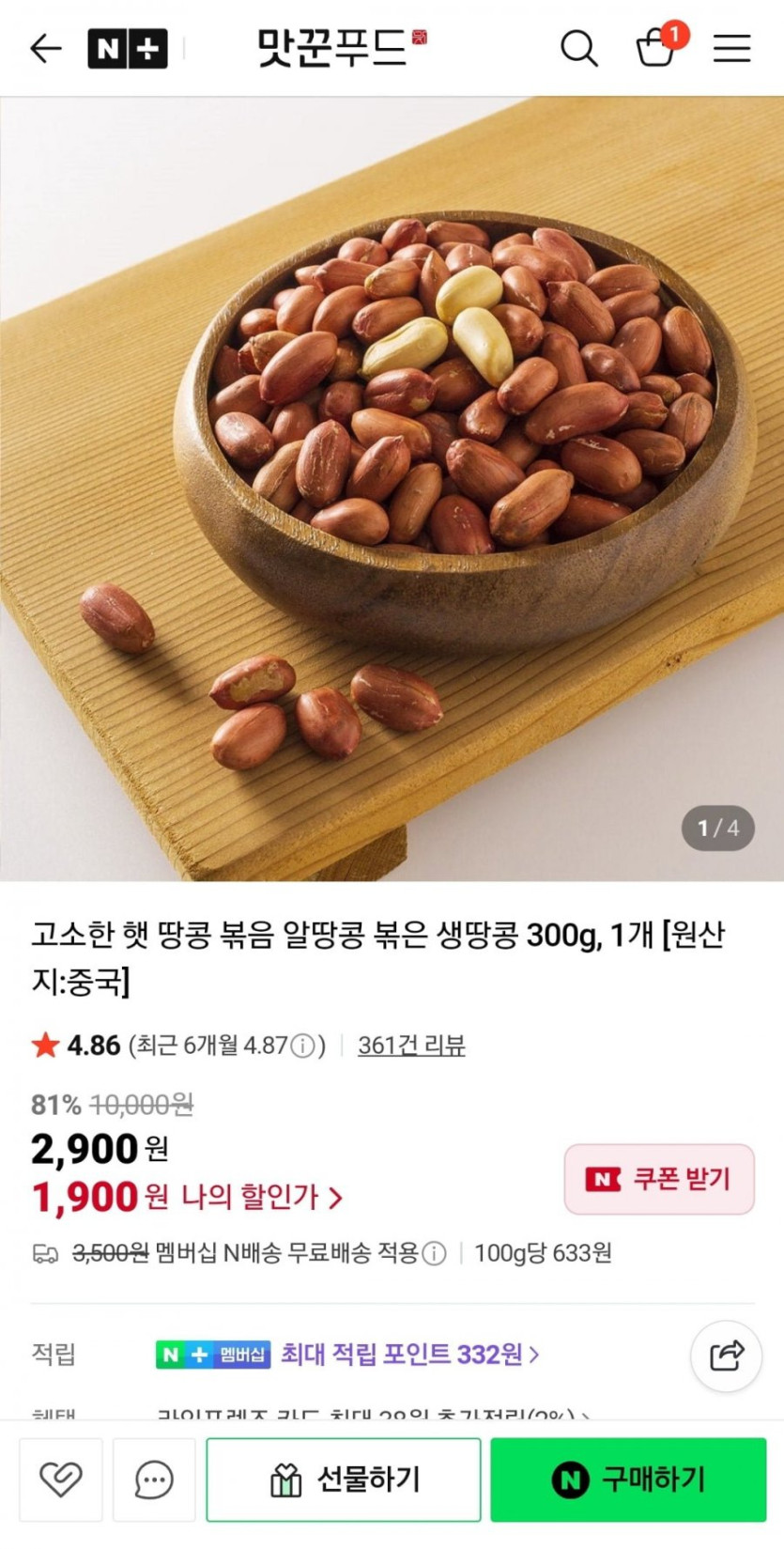Share this product
The width and height of the screenshot is (784, 1549).
pos(726,1355)
